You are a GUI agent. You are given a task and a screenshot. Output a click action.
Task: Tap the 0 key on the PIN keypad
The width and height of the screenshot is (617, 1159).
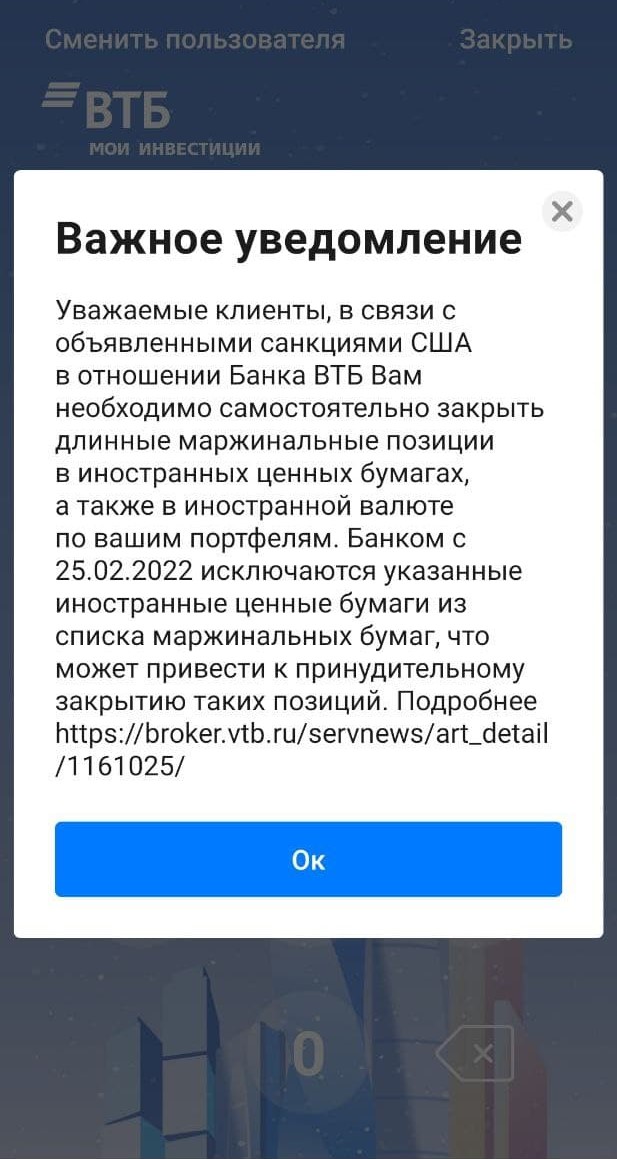coord(308,1054)
